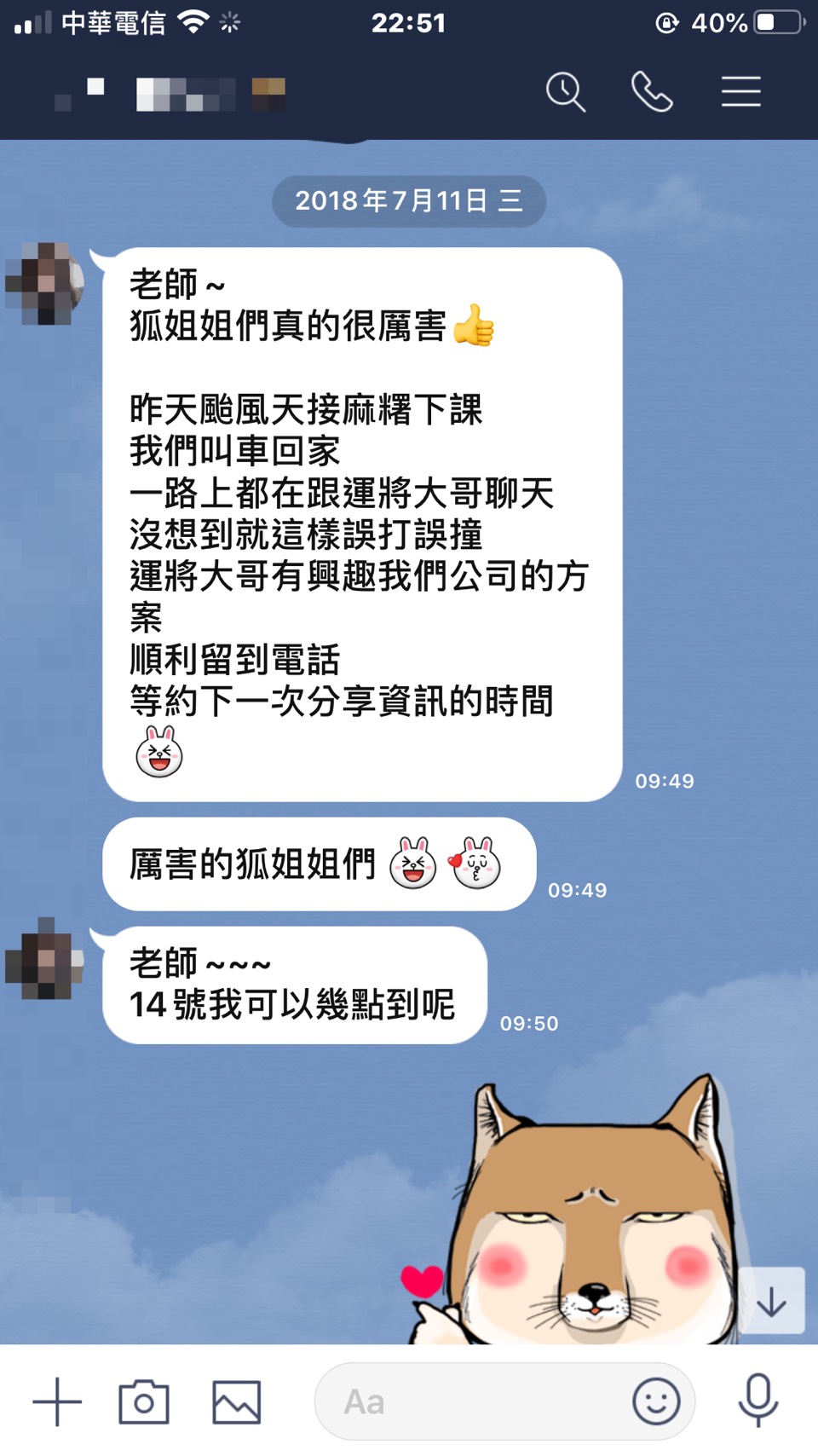Search within this chat
818x1456 pixels.
click(x=566, y=92)
